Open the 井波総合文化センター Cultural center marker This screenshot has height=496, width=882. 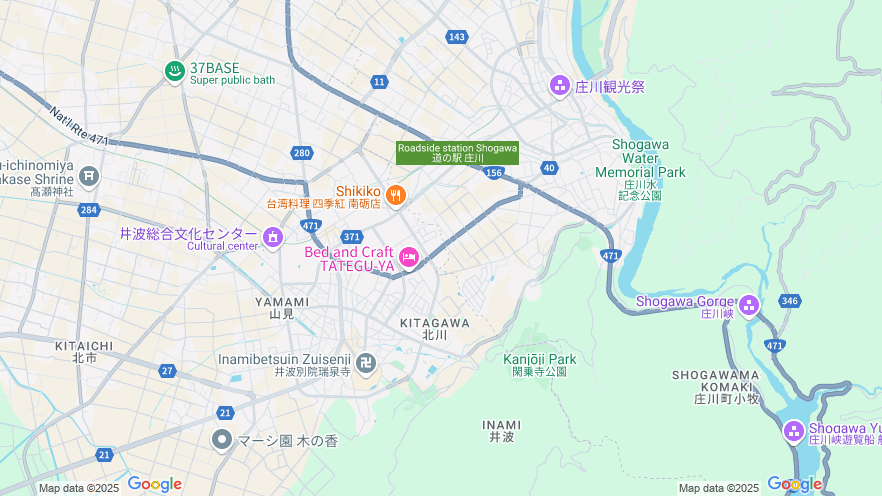(273, 238)
